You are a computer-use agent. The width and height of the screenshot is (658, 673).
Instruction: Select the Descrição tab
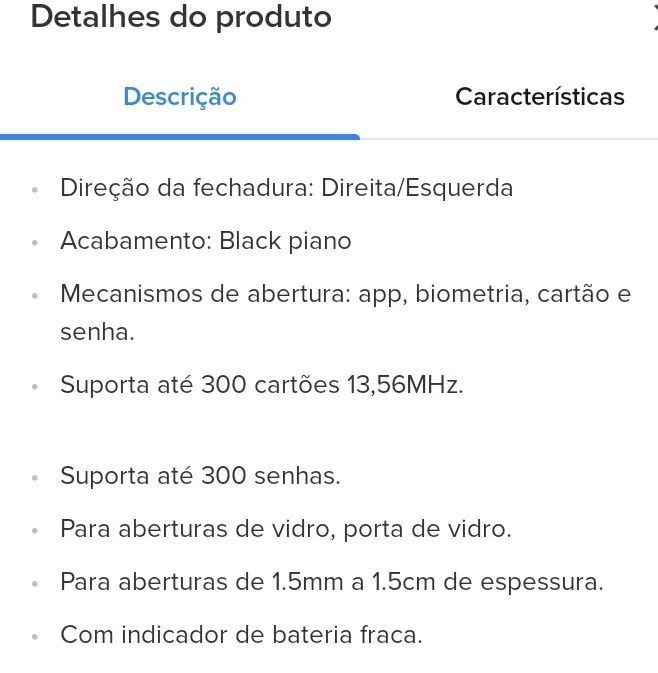(180, 97)
